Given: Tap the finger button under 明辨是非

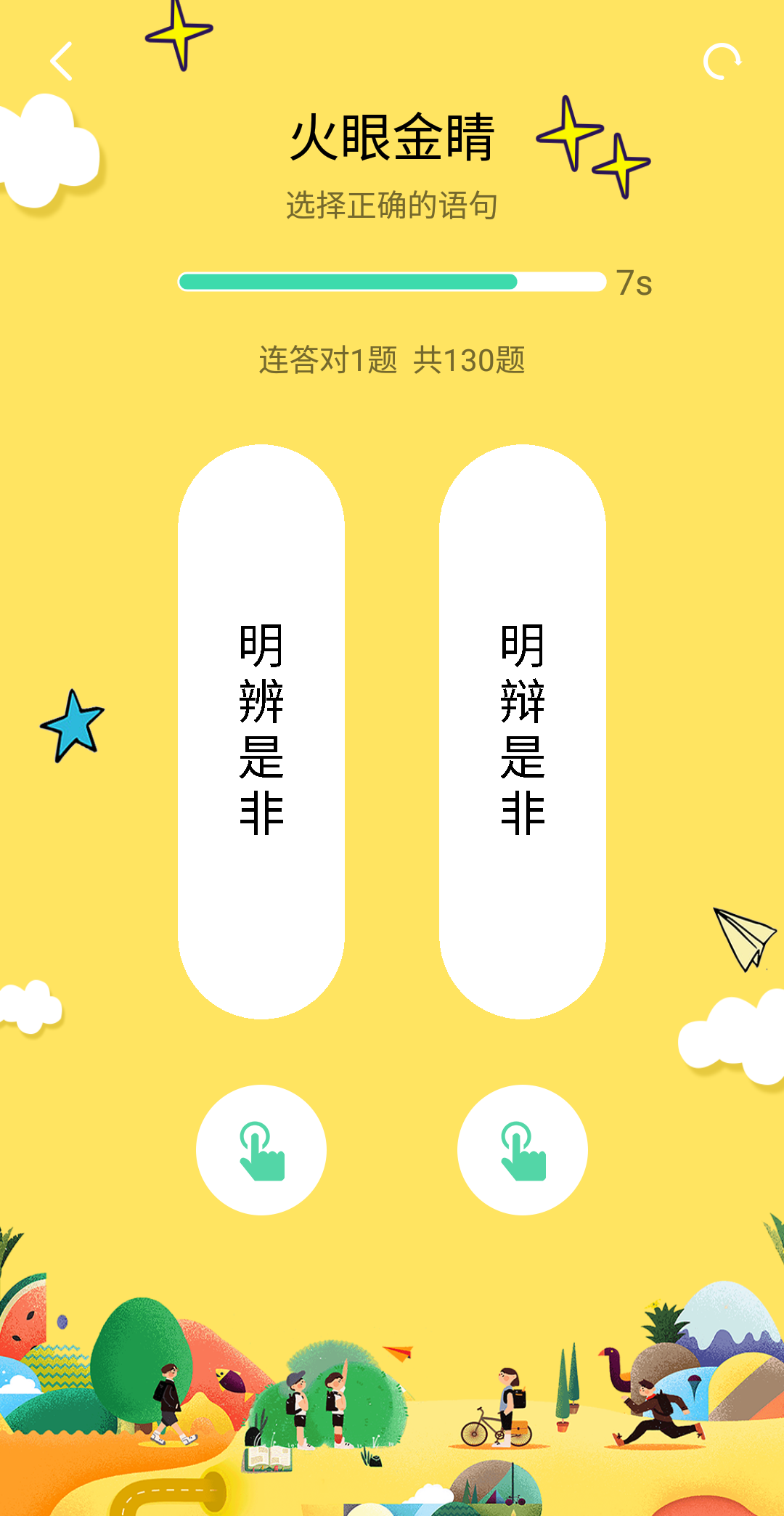Looking at the screenshot, I should tap(261, 1150).
